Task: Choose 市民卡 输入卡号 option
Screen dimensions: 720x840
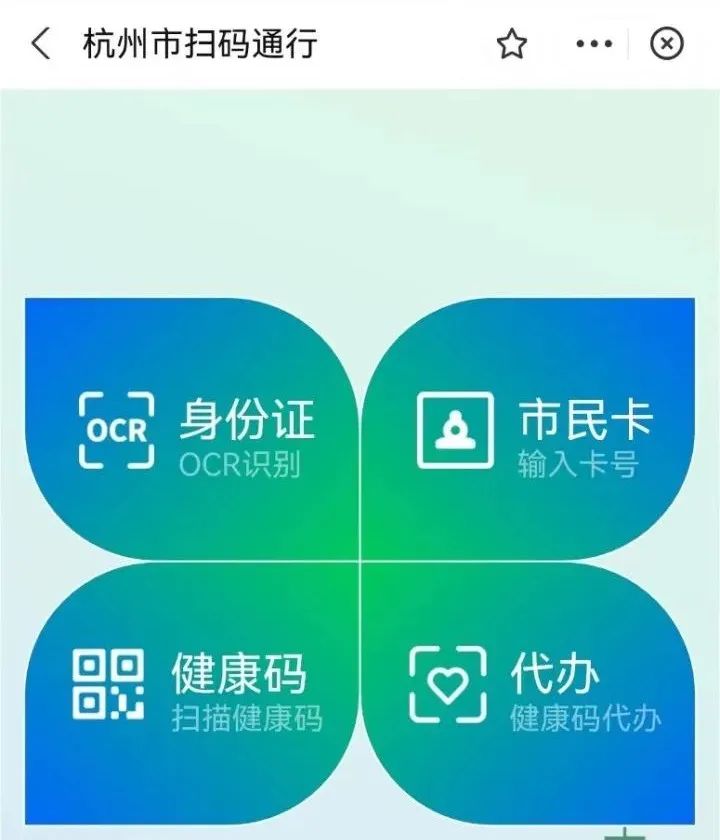Action: click(x=530, y=432)
